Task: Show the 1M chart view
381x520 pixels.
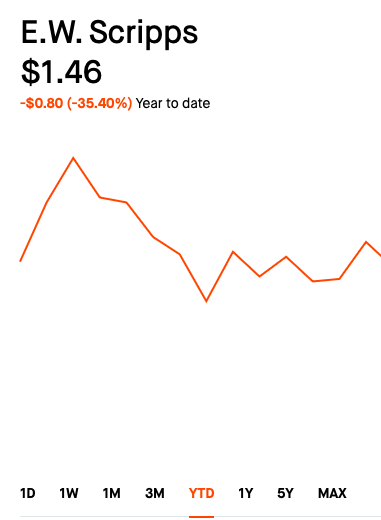Action: tap(111, 493)
